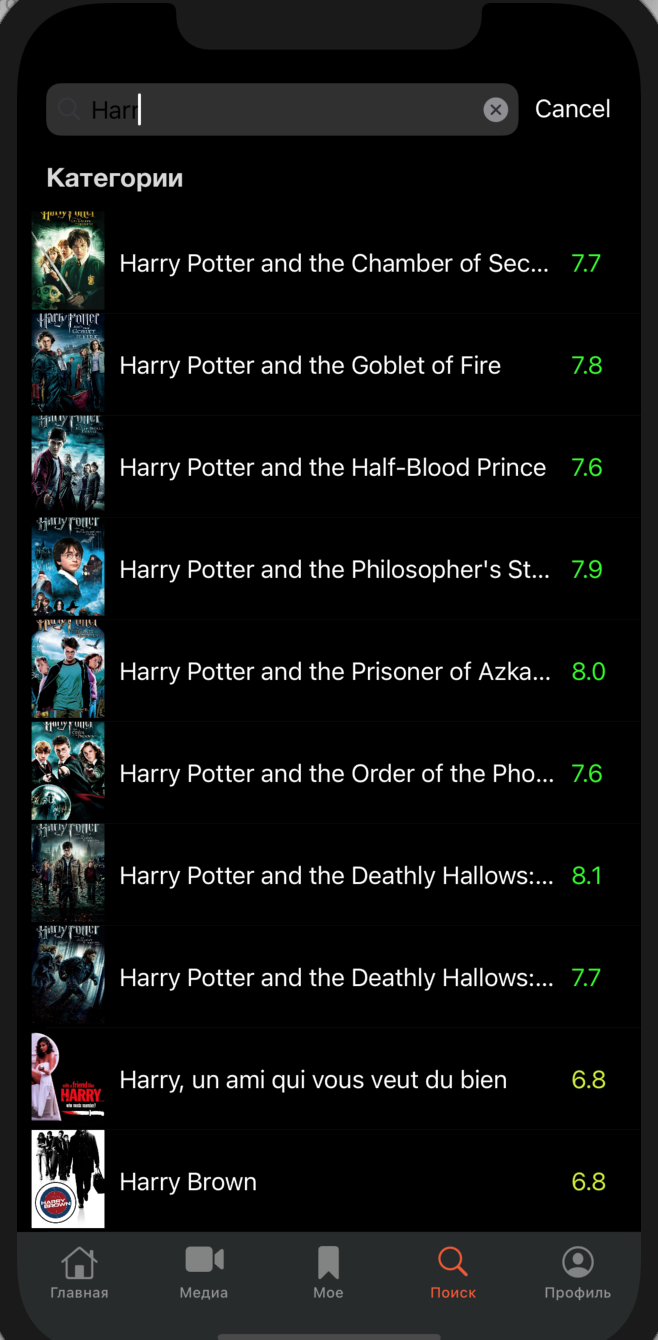This screenshot has height=1340, width=658.
Task: Go to the Медиа tab
Action: coord(204,1272)
